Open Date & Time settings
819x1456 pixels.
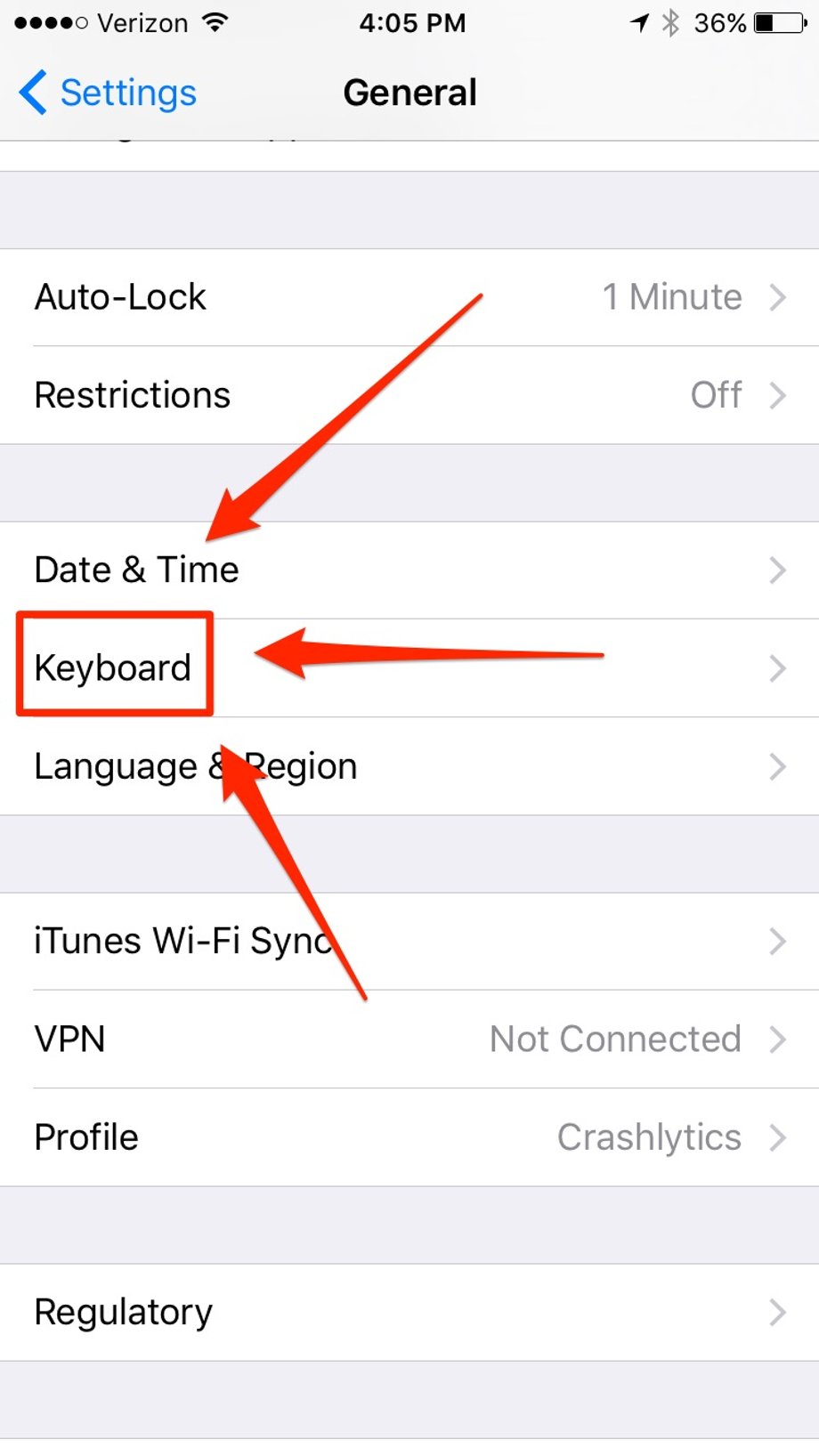[x=409, y=570]
